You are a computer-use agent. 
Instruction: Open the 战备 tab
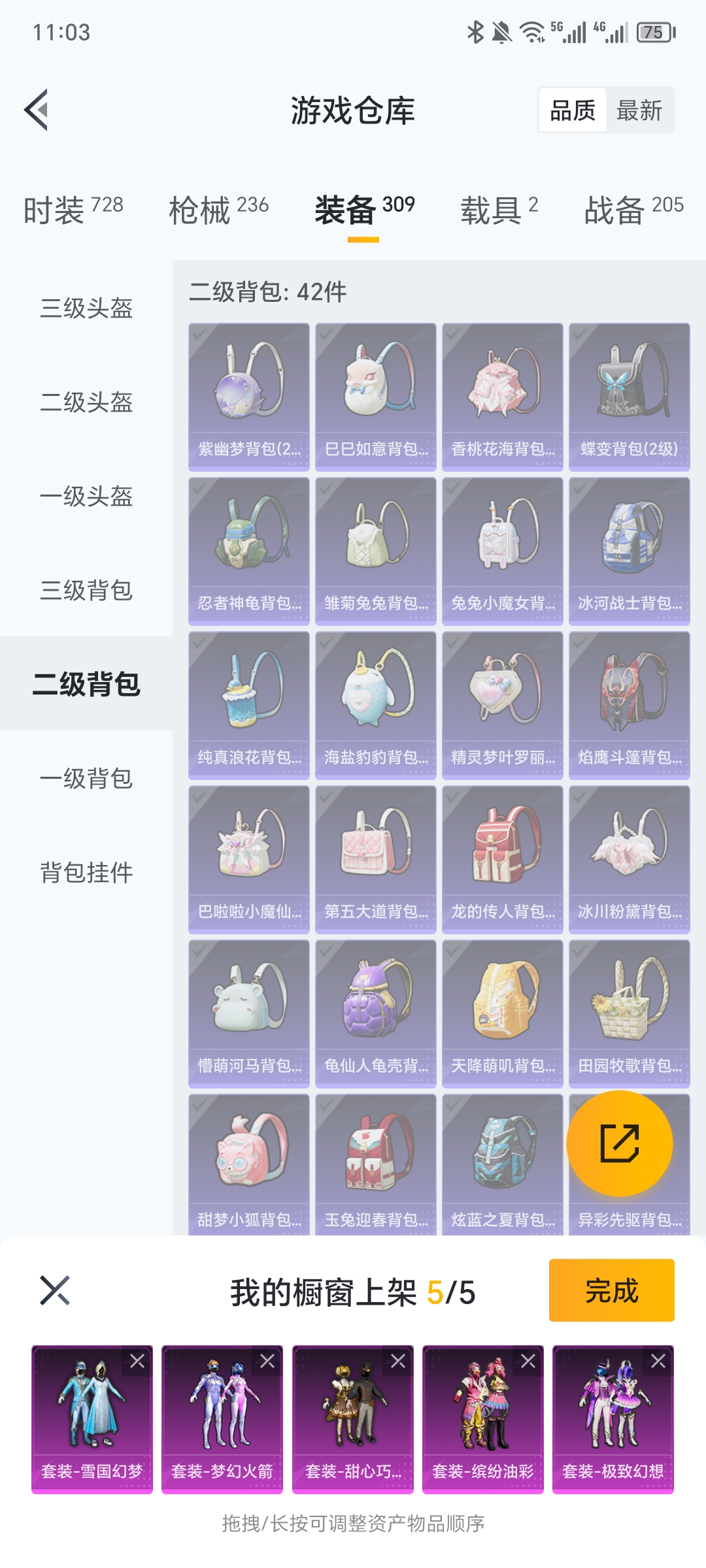tap(633, 210)
